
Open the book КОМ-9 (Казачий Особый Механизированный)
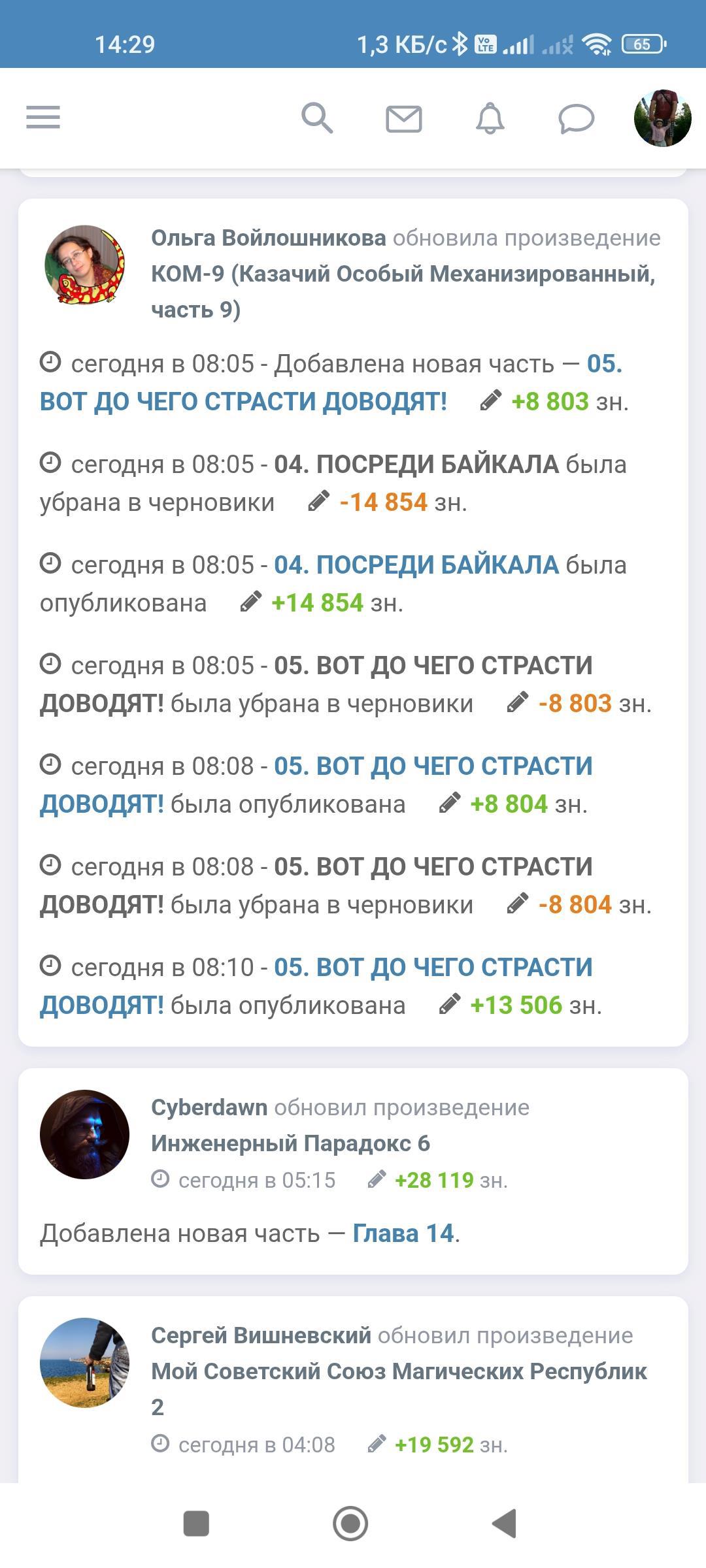click(402, 274)
